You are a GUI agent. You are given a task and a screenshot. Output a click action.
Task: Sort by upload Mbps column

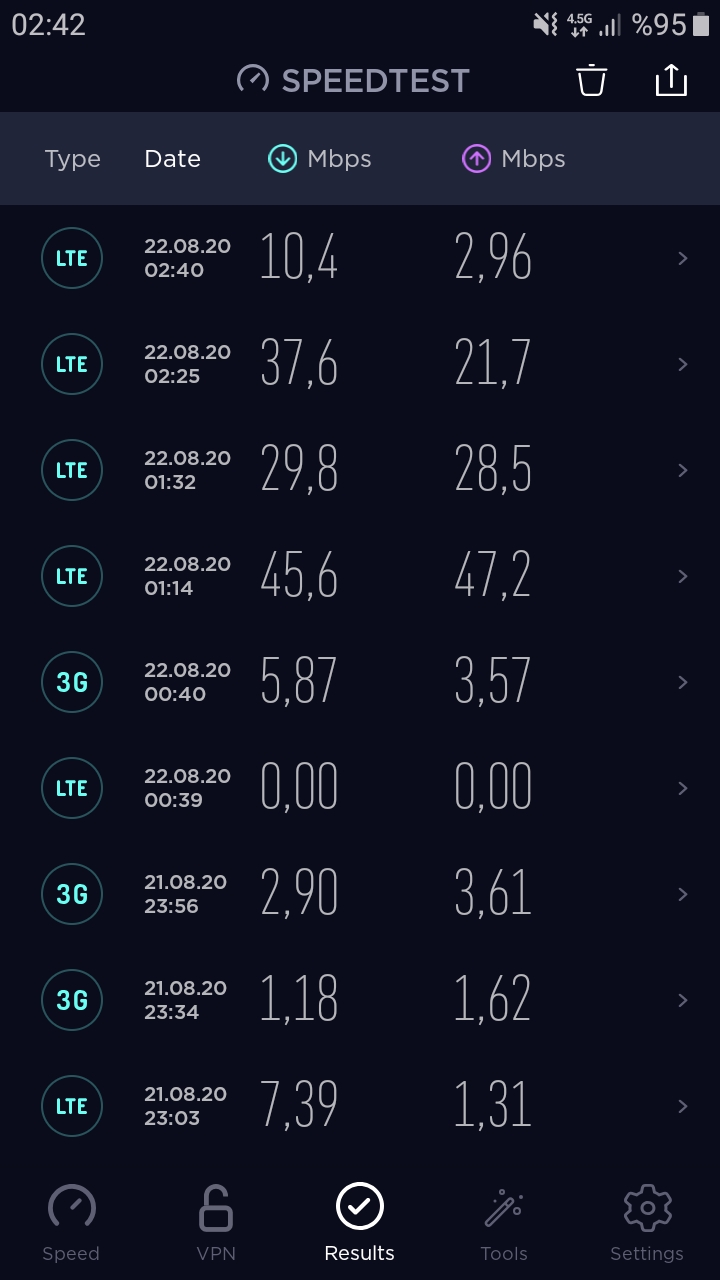514,159
